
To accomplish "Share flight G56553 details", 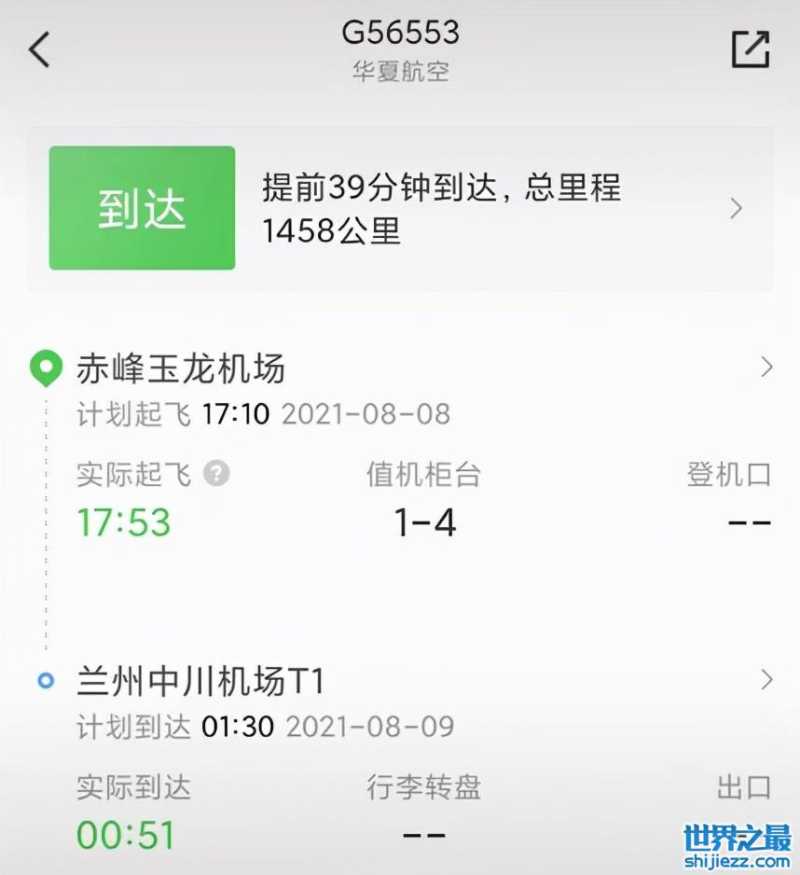I will (x=750, y=49).
